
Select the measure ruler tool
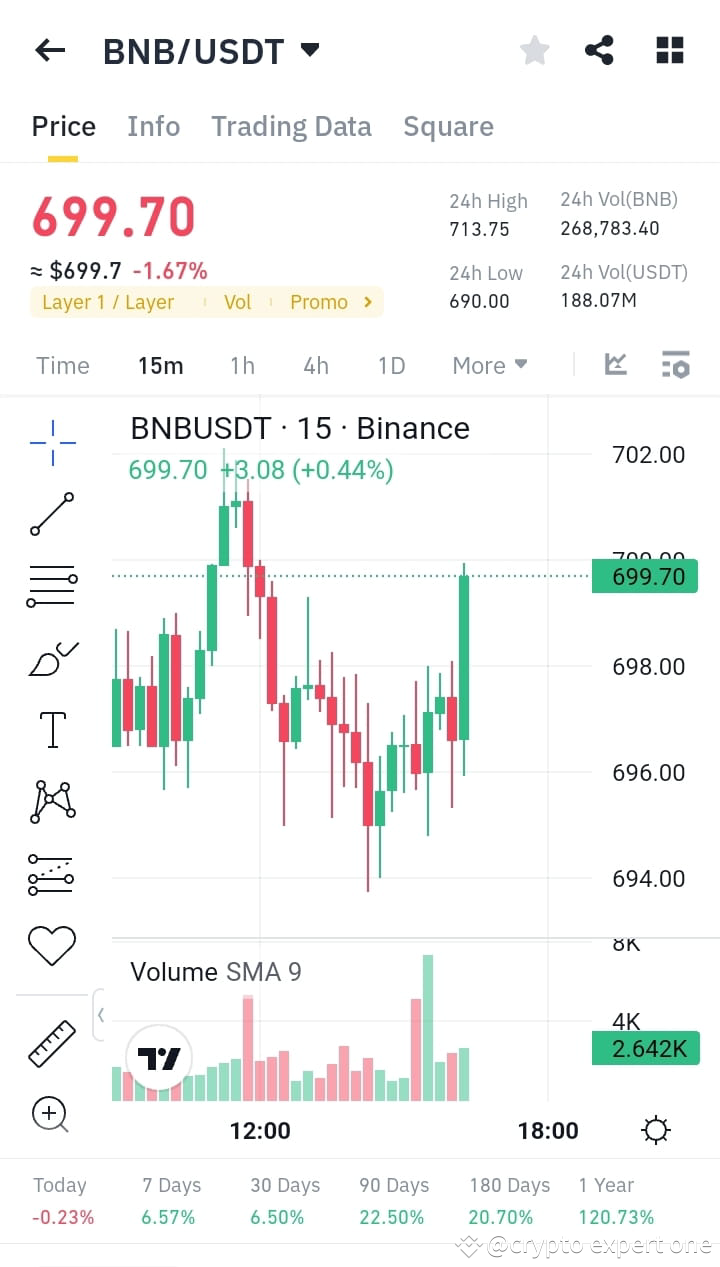click(52, 1042)
